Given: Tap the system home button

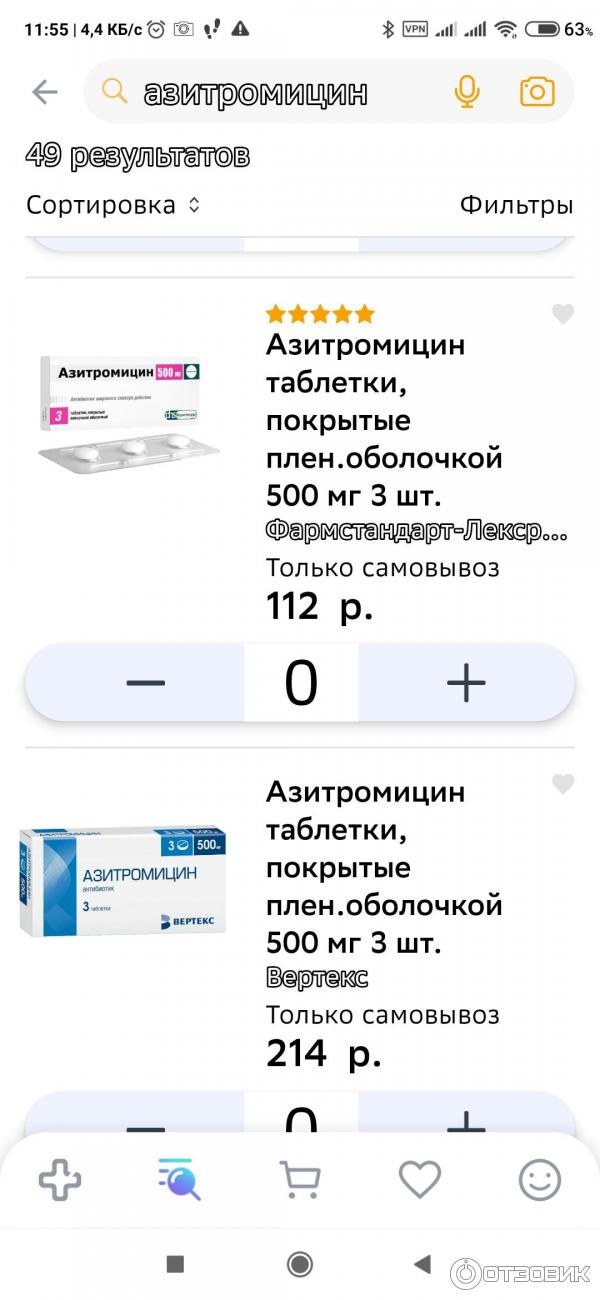Looking at the screenshot, I should tap(300, 1264).
